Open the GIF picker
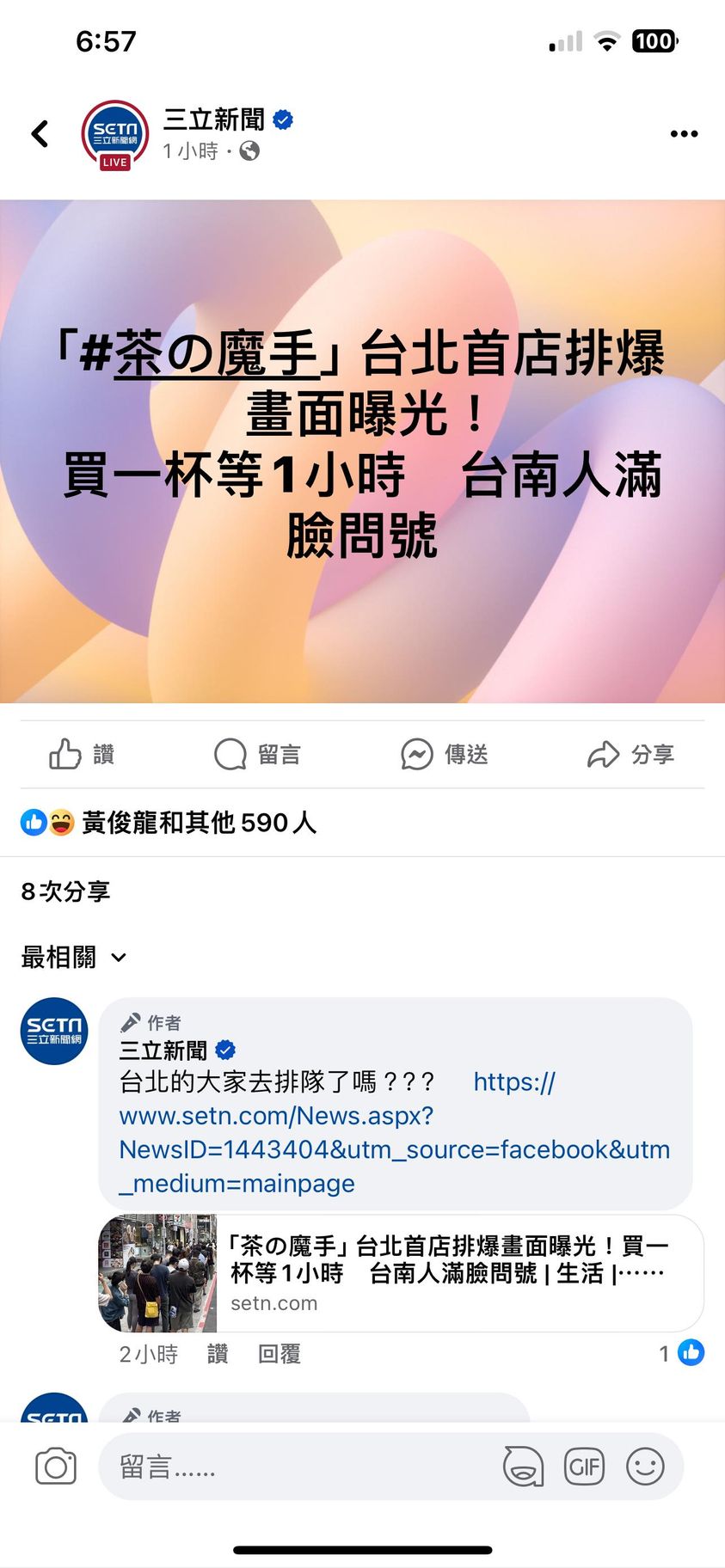Screen dimensions: 725x1568 coord(584,1467)
